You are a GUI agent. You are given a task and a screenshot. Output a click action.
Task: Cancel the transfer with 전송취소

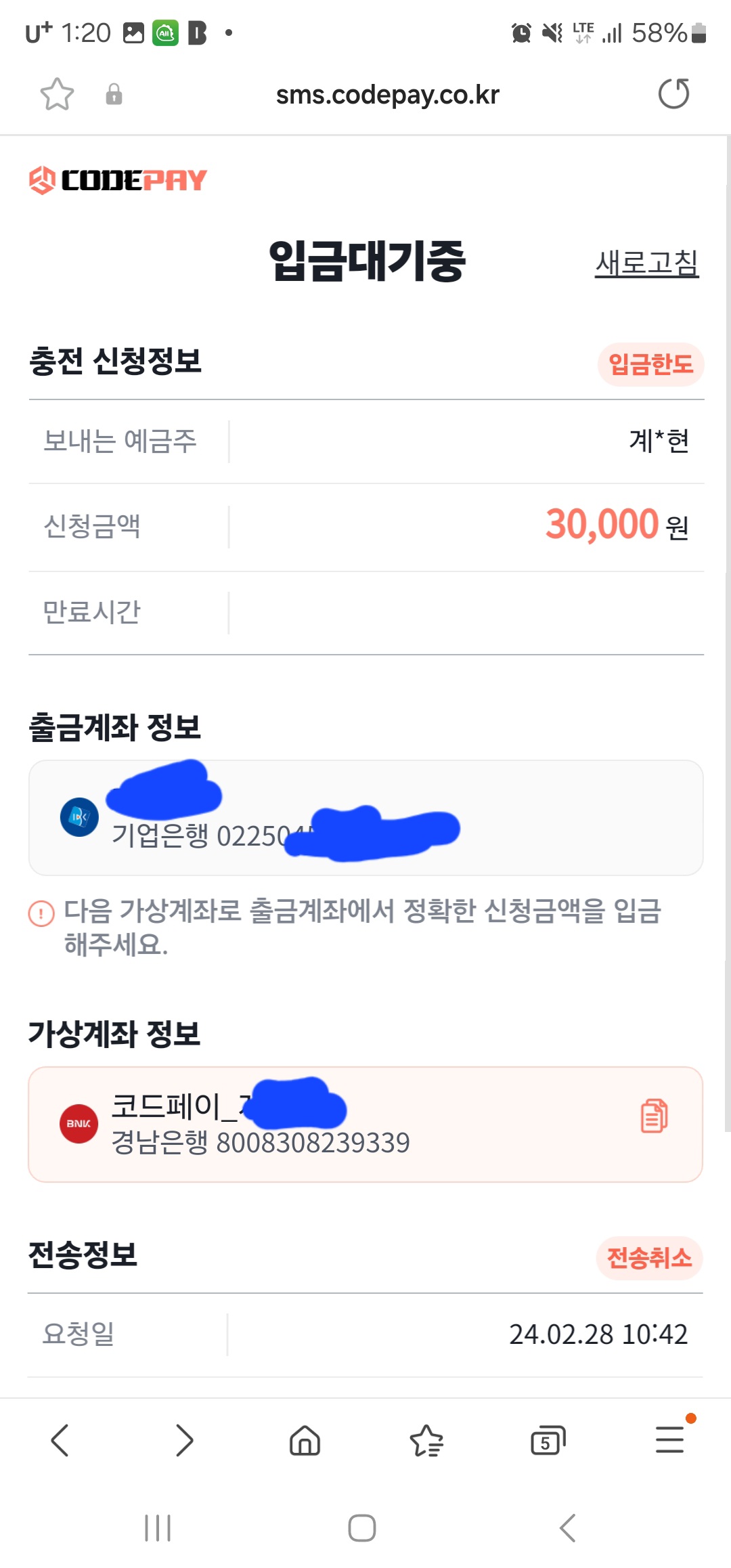pyautogui.click(x=649, y=1258)
